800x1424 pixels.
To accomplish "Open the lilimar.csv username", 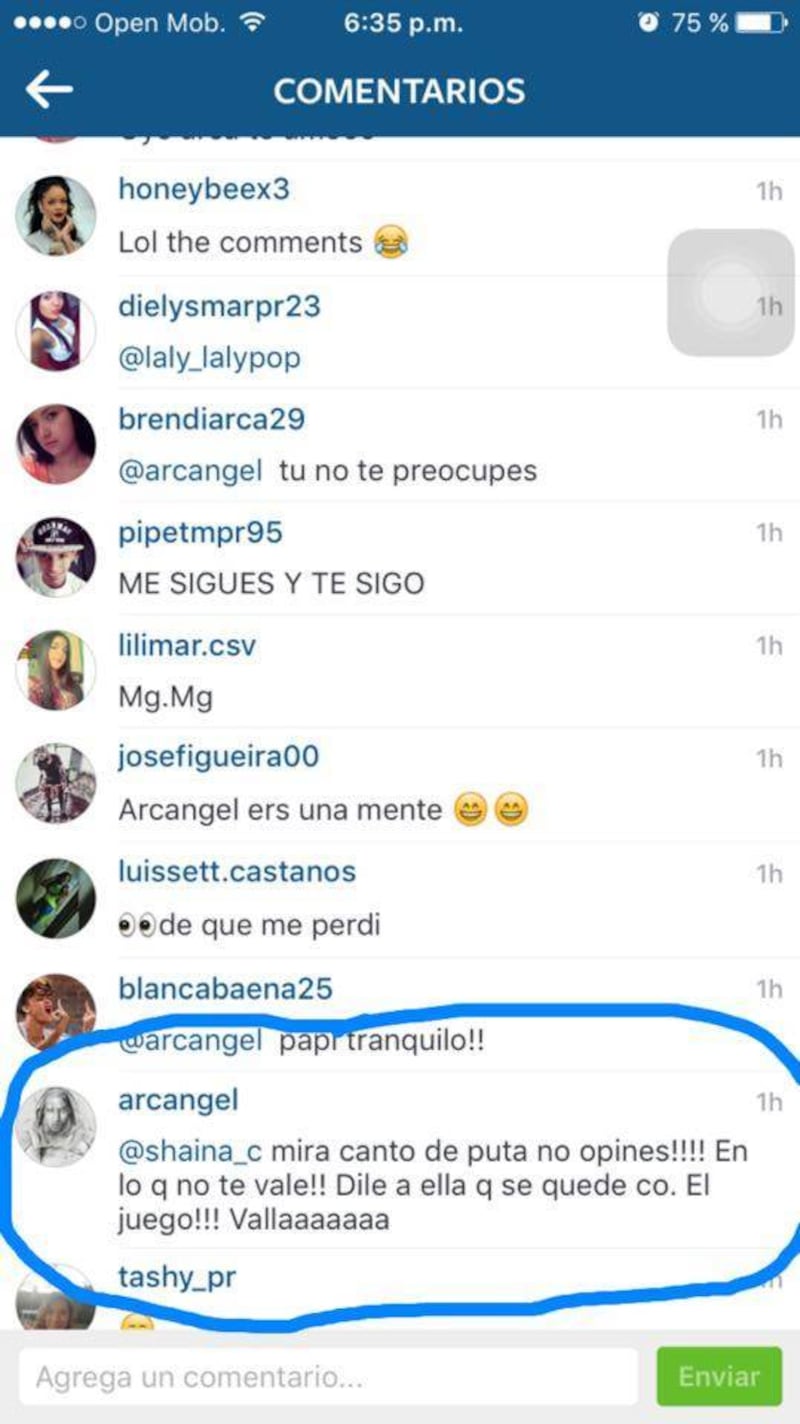I will tap(187, 645).
